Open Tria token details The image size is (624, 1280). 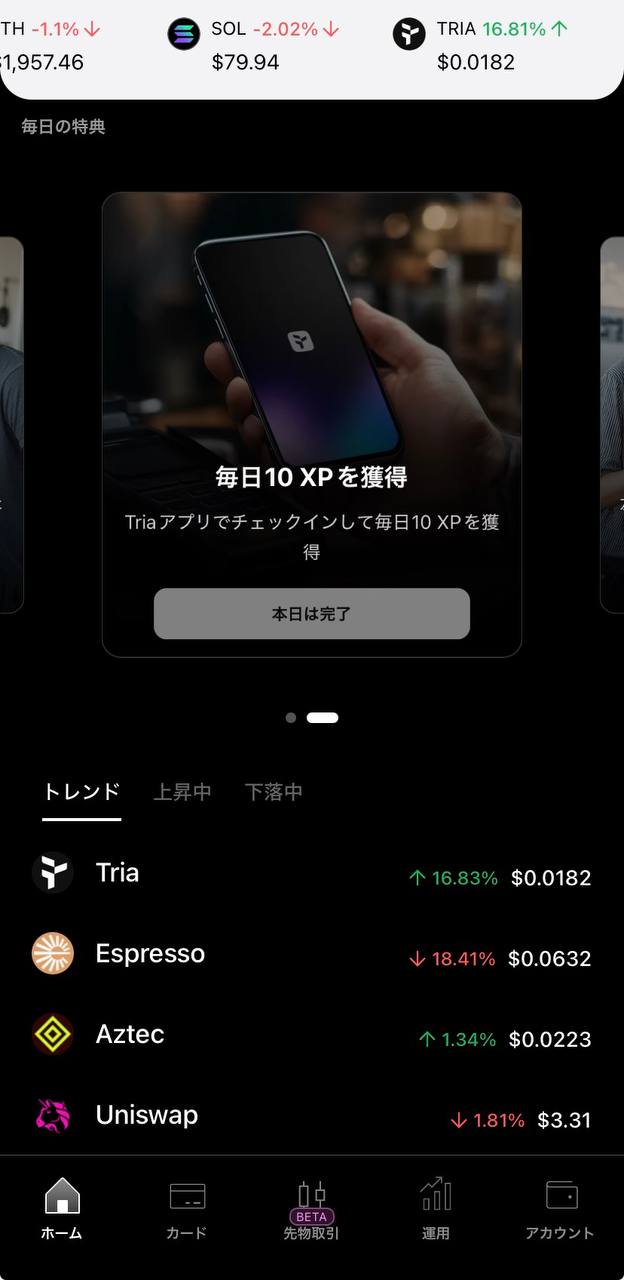[311, 874]
